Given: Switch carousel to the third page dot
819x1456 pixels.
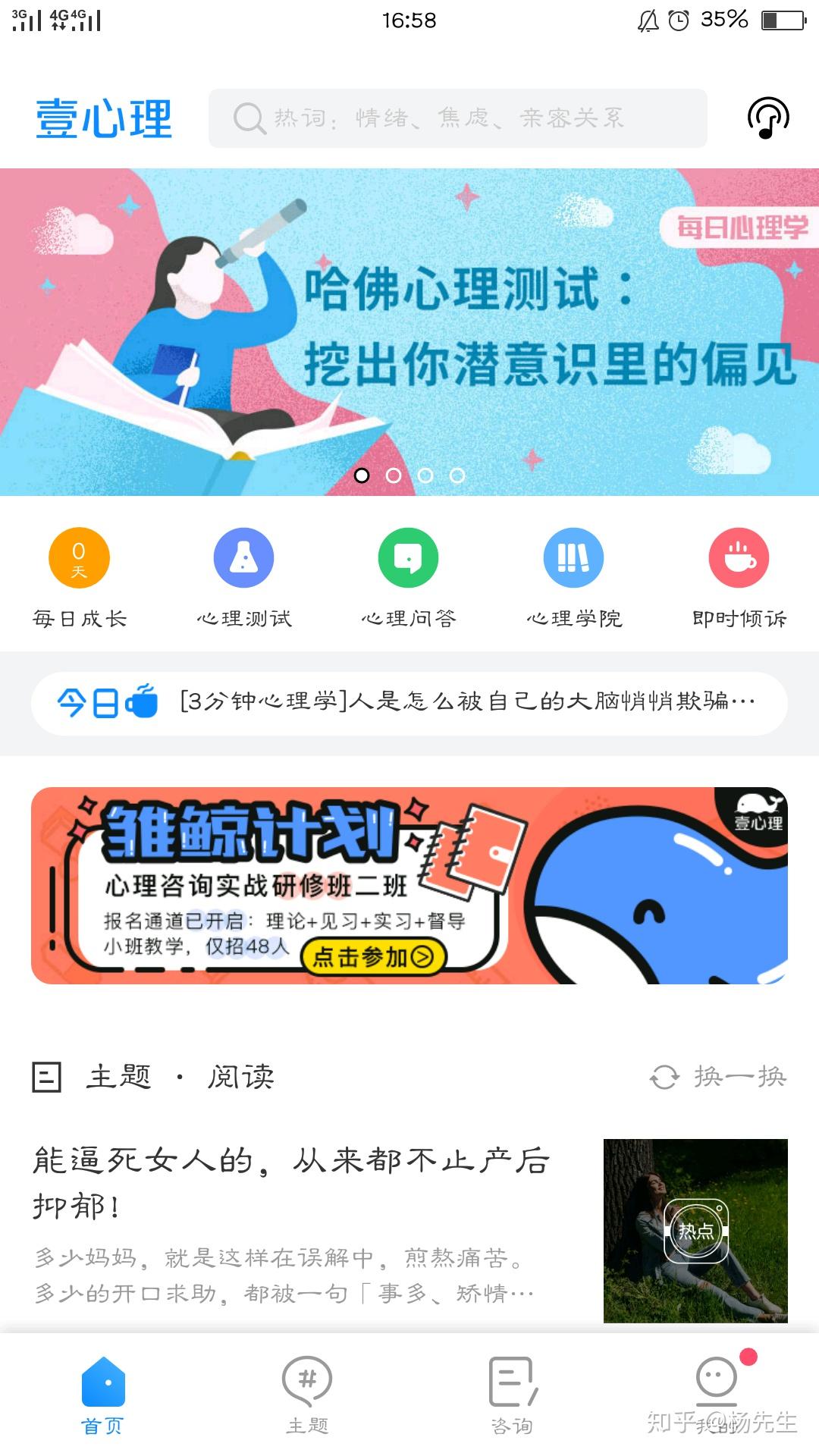Looking at the screenshot, I should pyautogui.click(x=425, y=475).
